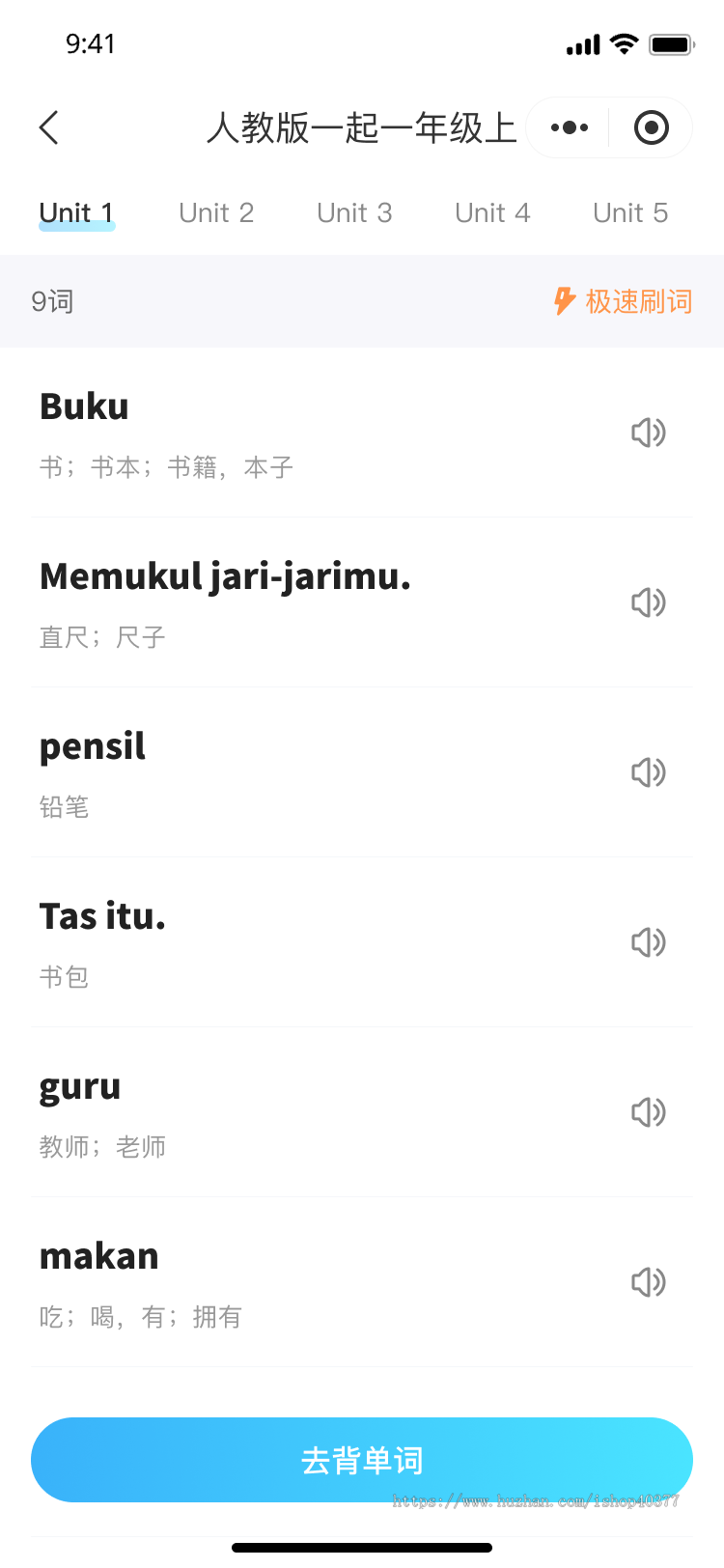
Task: Switch to the Unit 2 tab
Action: pos(216,212)
